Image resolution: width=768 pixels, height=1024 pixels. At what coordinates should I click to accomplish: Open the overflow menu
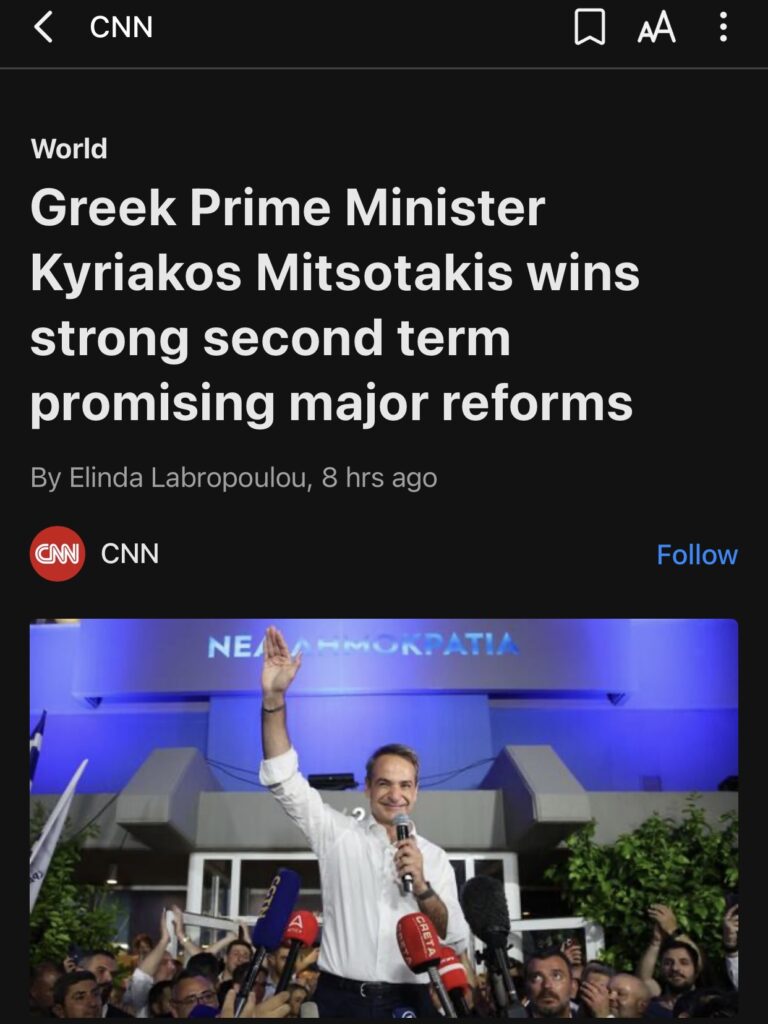click(x=724, y=28)
